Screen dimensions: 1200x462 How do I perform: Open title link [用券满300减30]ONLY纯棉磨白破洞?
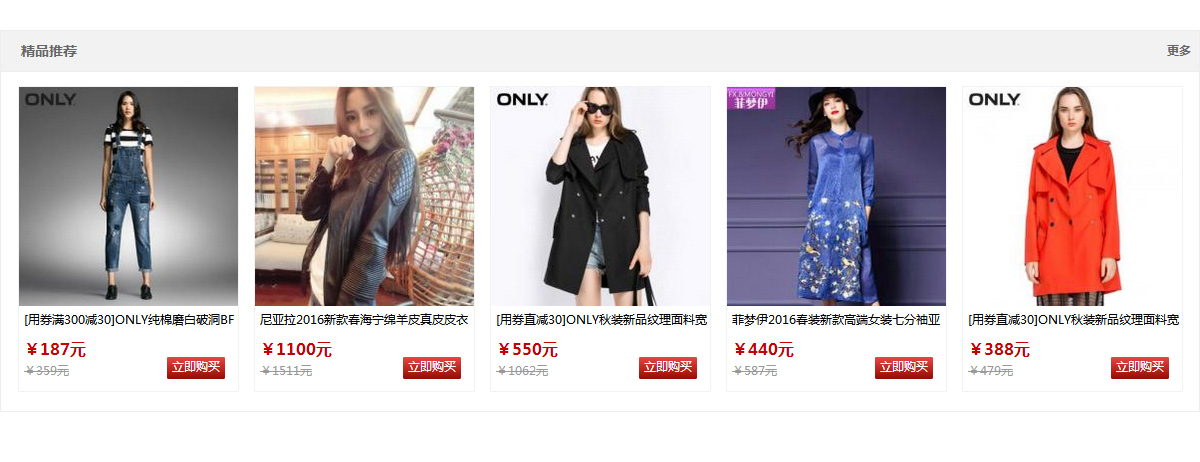[129, 320]
